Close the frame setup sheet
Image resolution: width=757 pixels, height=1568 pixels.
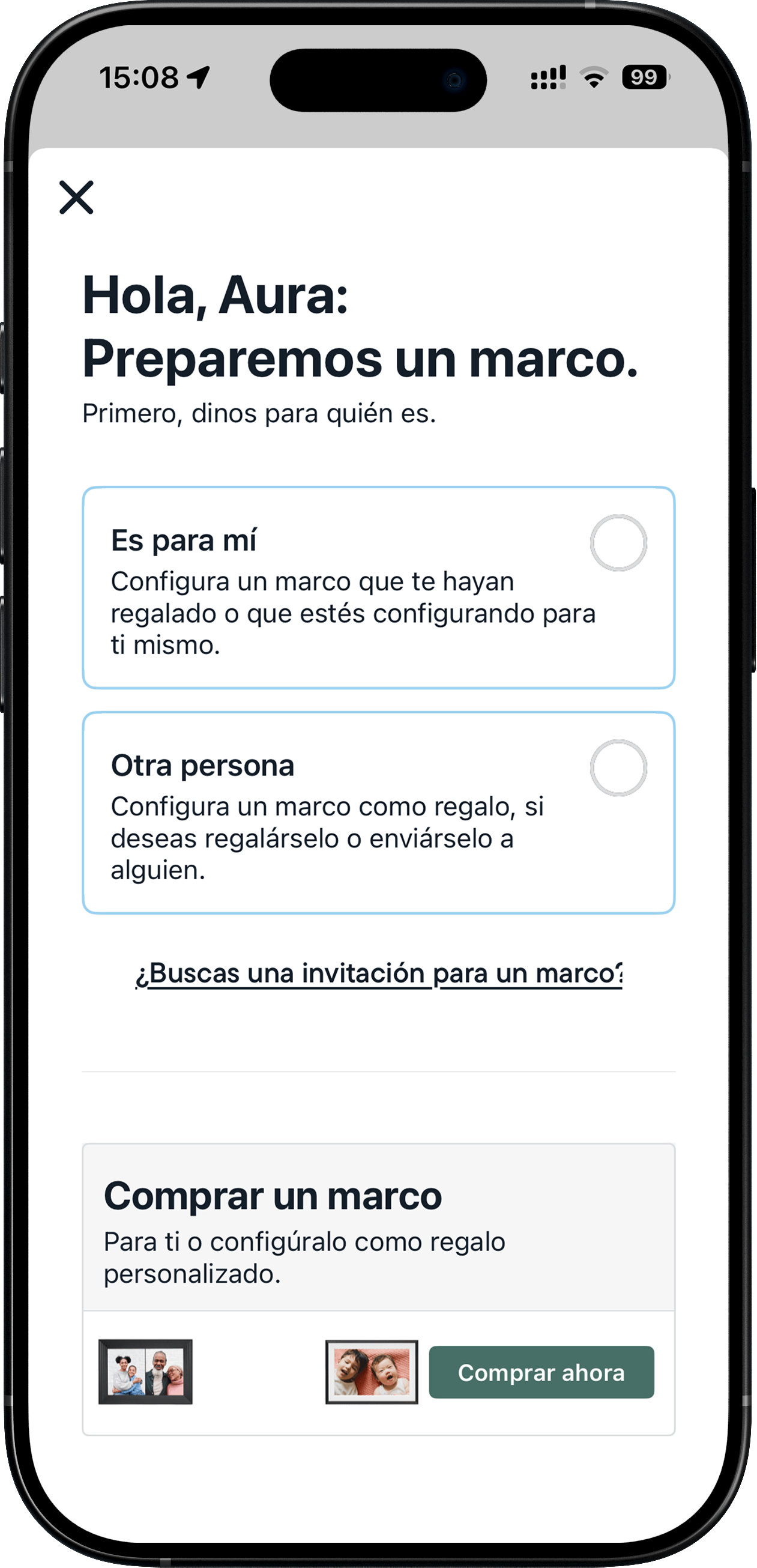(x=76, y=197)
